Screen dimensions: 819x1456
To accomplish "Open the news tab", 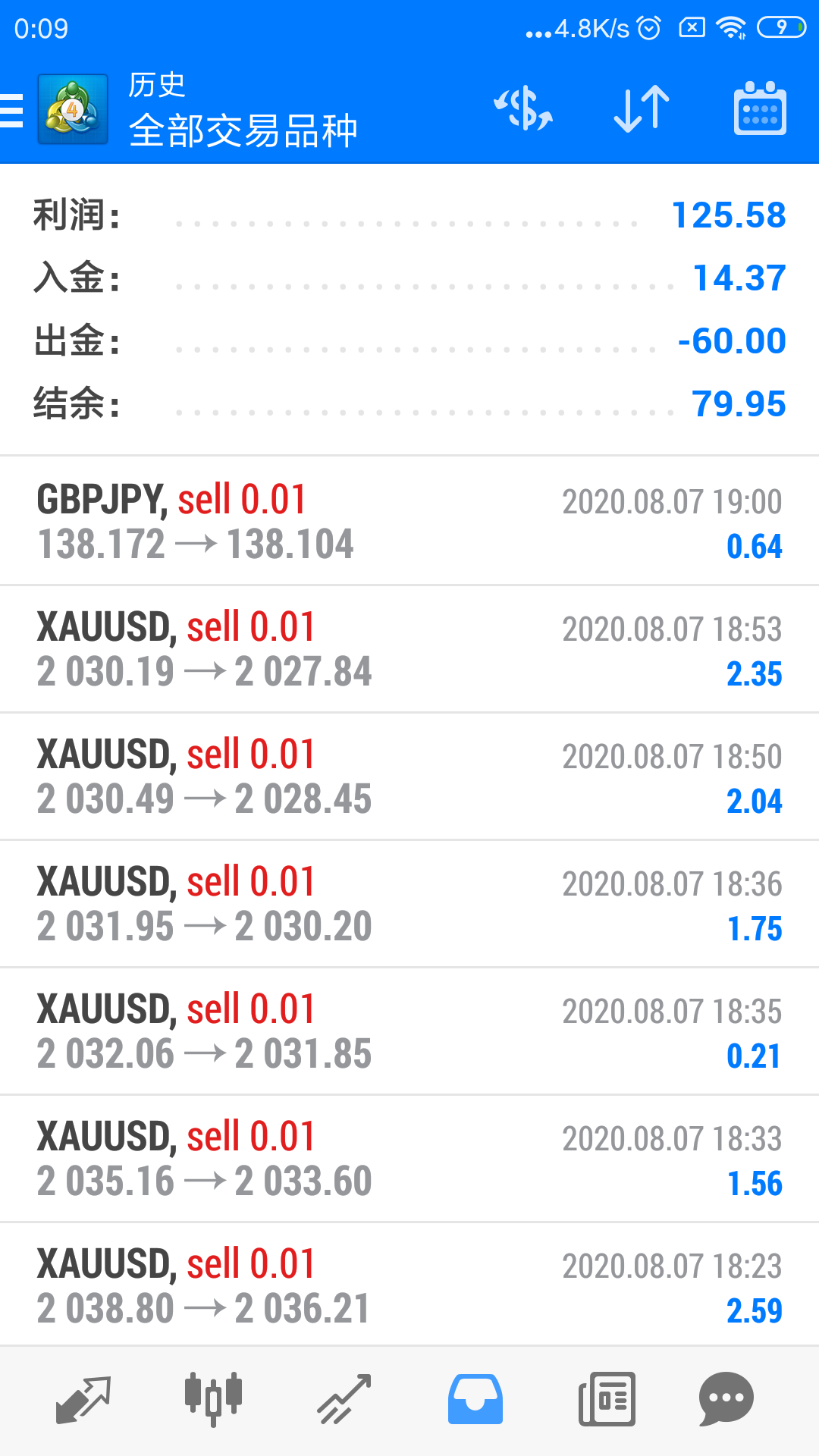I will tap(607, 1400).
